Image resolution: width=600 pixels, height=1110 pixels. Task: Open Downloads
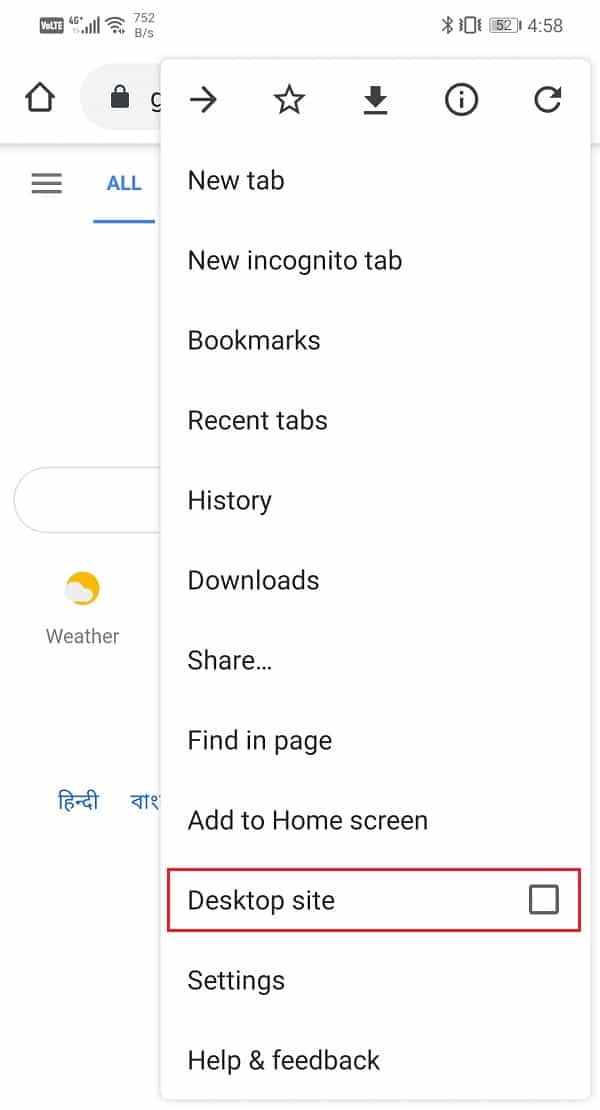click(x=375, y=580)
